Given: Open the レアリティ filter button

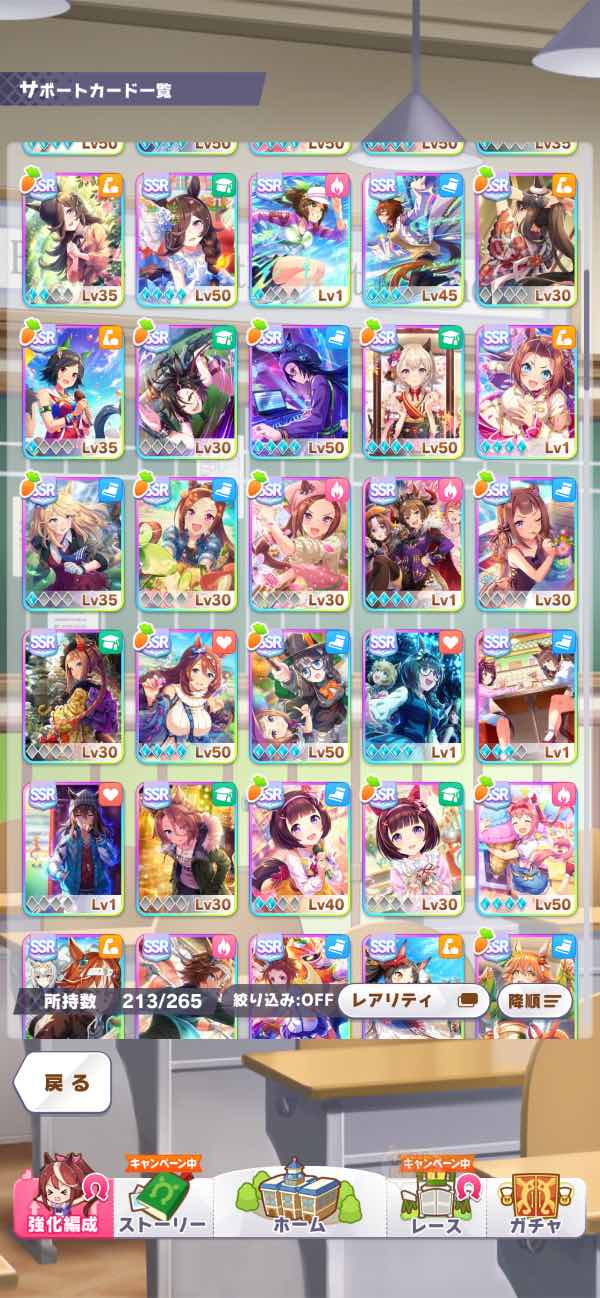Looking at the screenshot, I should (412, 1000).
